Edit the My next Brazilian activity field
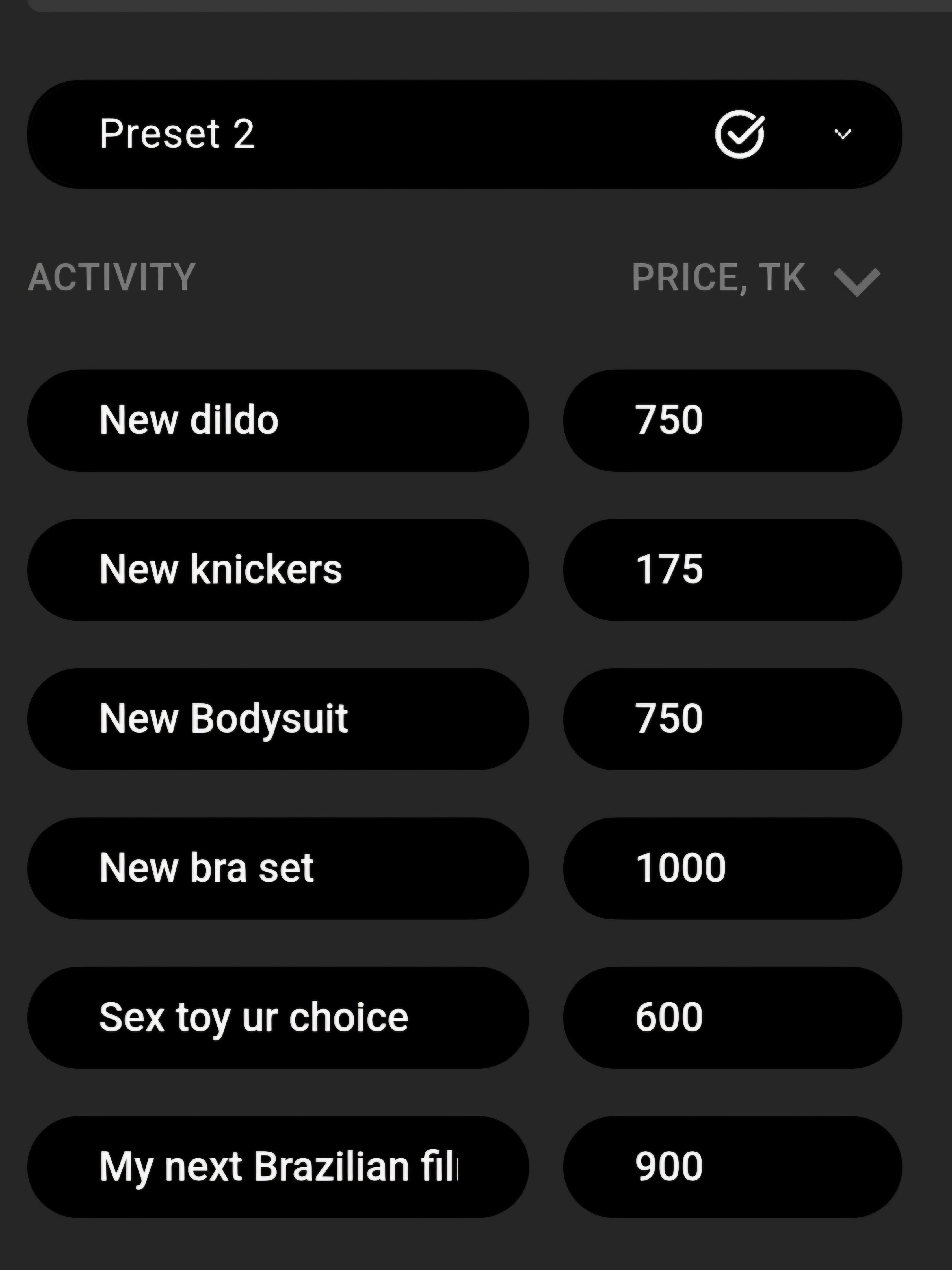This screenshot has width=952, height=1270. pyautogui.click(x=278, y=1167)
